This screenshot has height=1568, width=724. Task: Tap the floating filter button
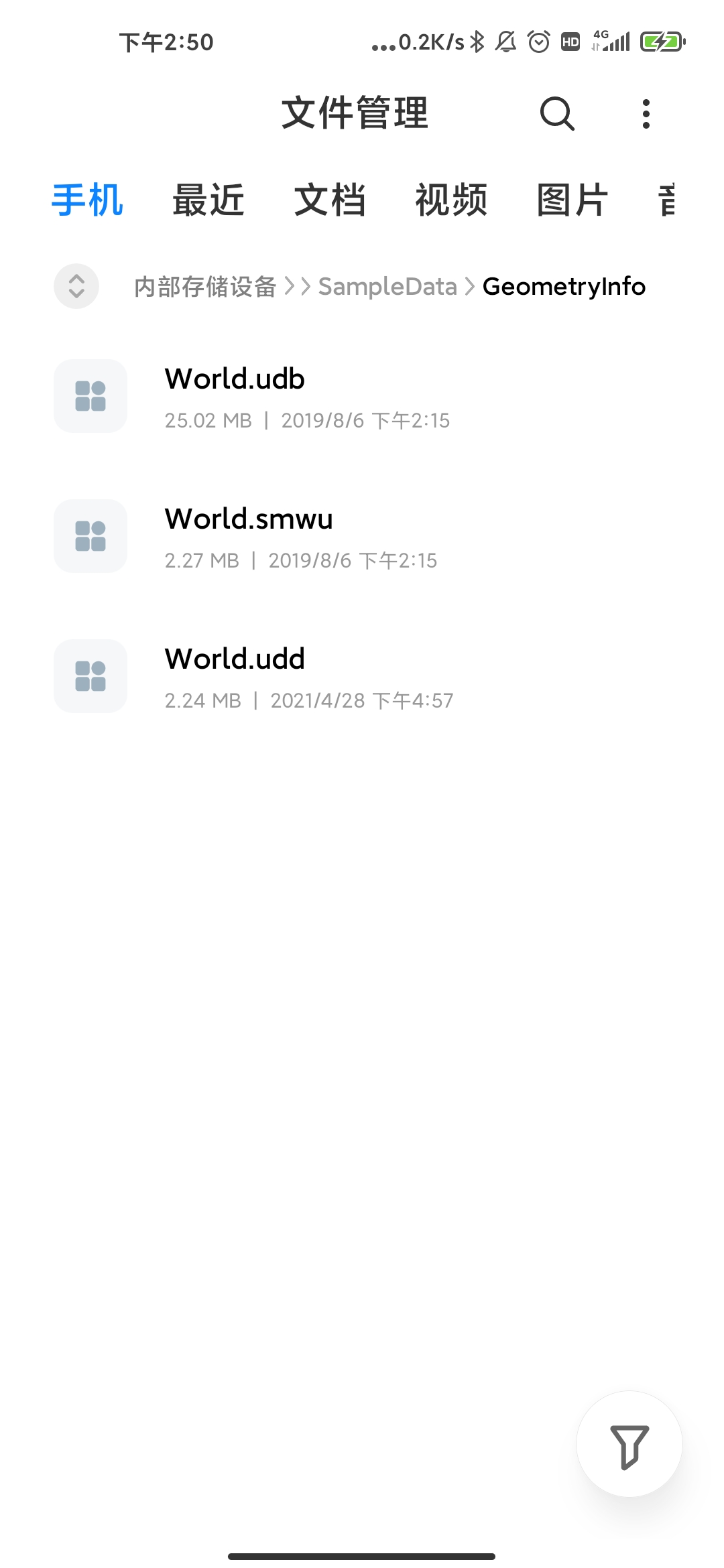click(629, 1444)
